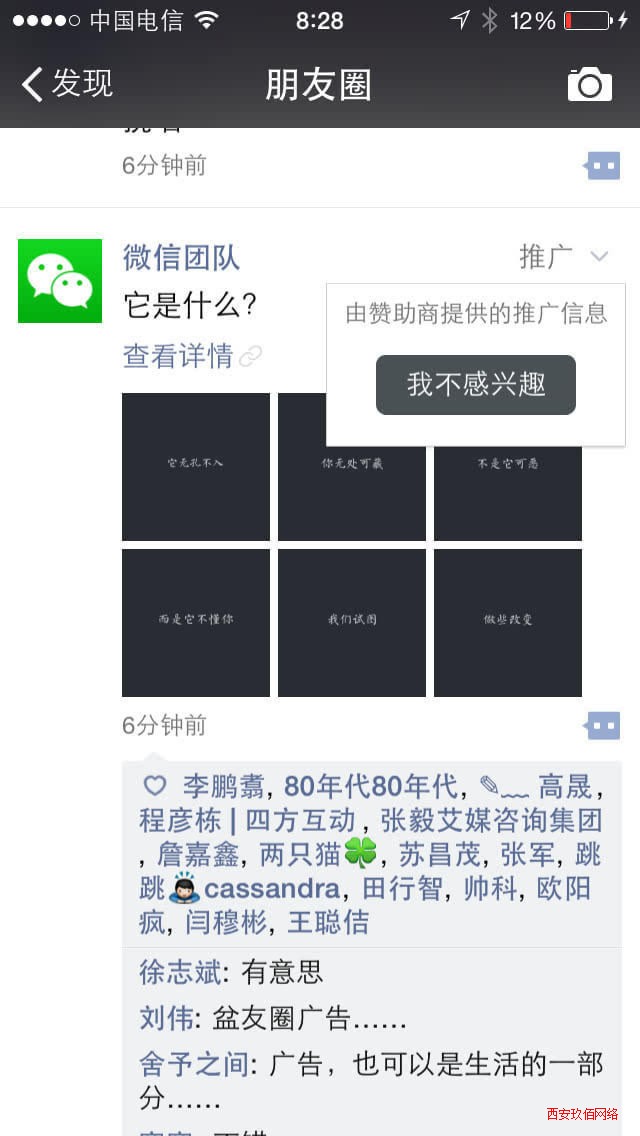Image resolution: width=640 pixels, height=1136 pixels.
Task: View the 我们试图 image
Action: (352, 623)
